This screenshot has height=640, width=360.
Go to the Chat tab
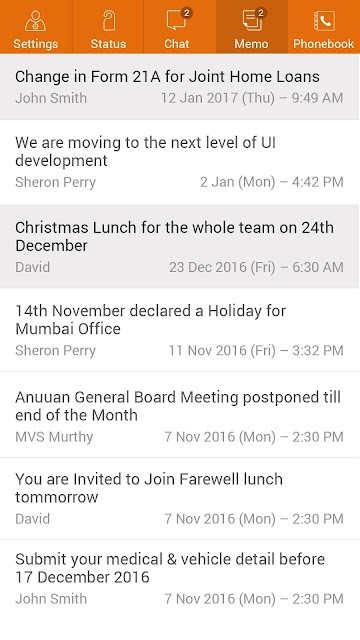(180, 27)
